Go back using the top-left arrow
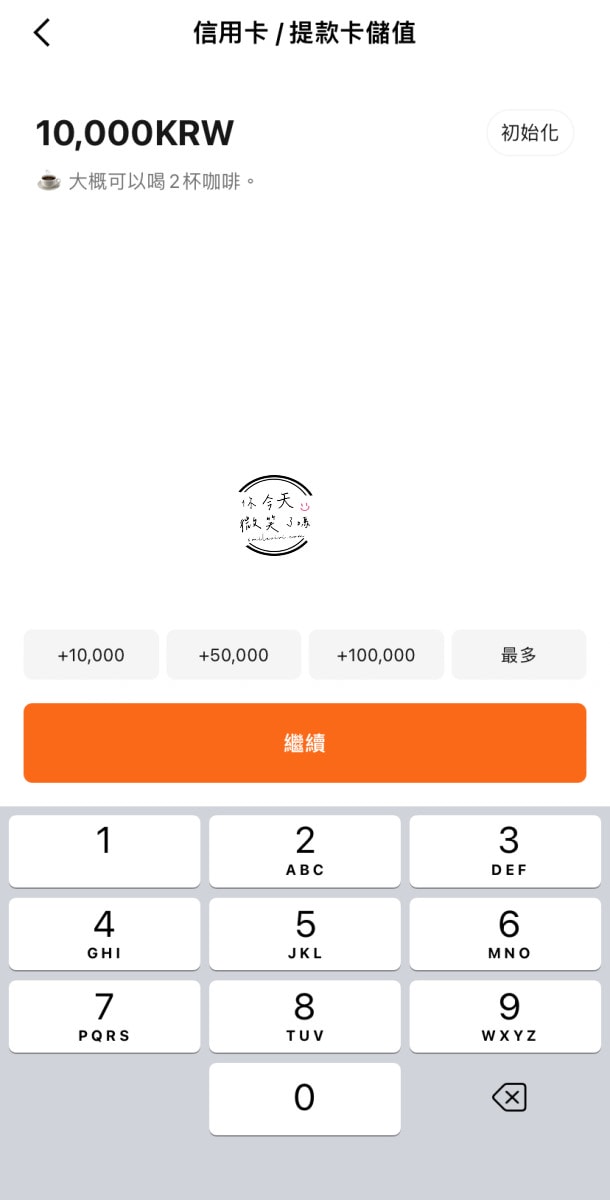The image size is (610, 1200). pos(41,33)
